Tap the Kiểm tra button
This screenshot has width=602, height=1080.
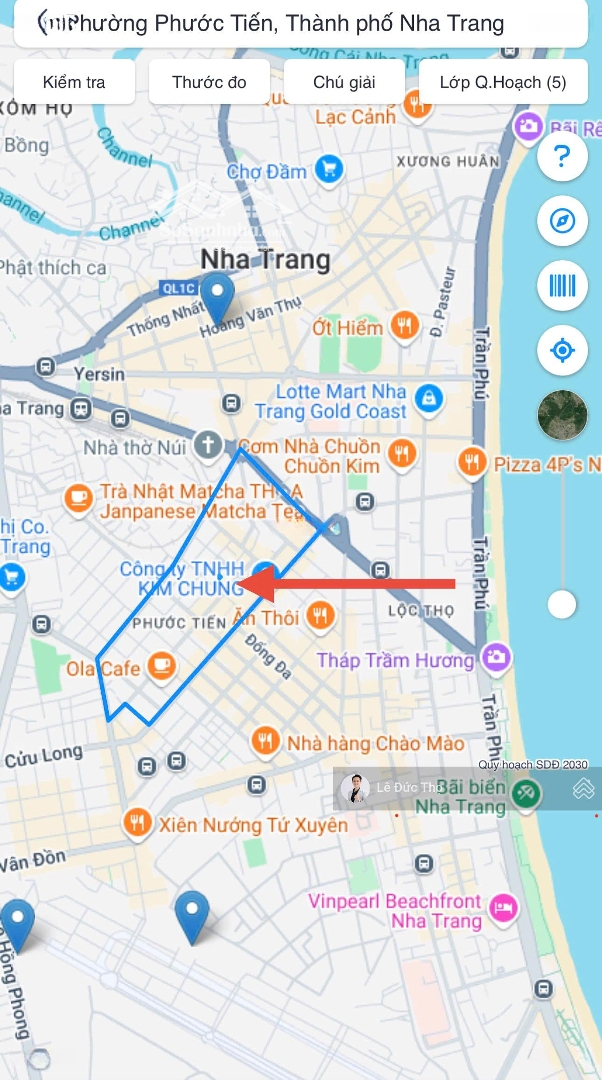click(x=74, y=82)
